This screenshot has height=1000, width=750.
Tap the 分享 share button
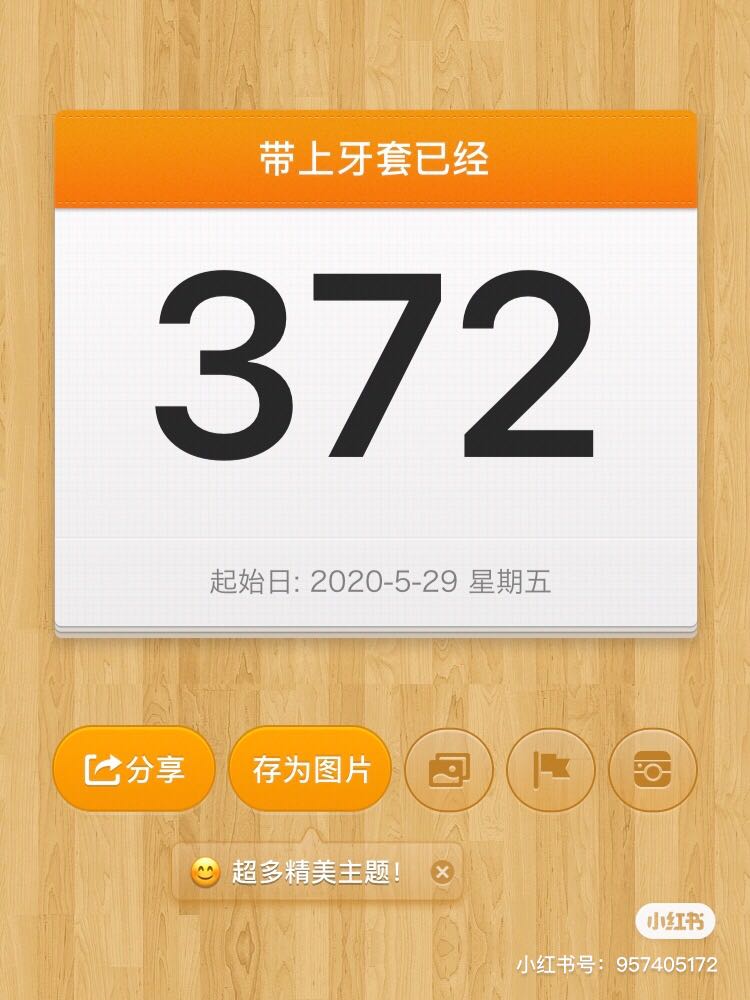pyautogui.click(x=134, y=769)
